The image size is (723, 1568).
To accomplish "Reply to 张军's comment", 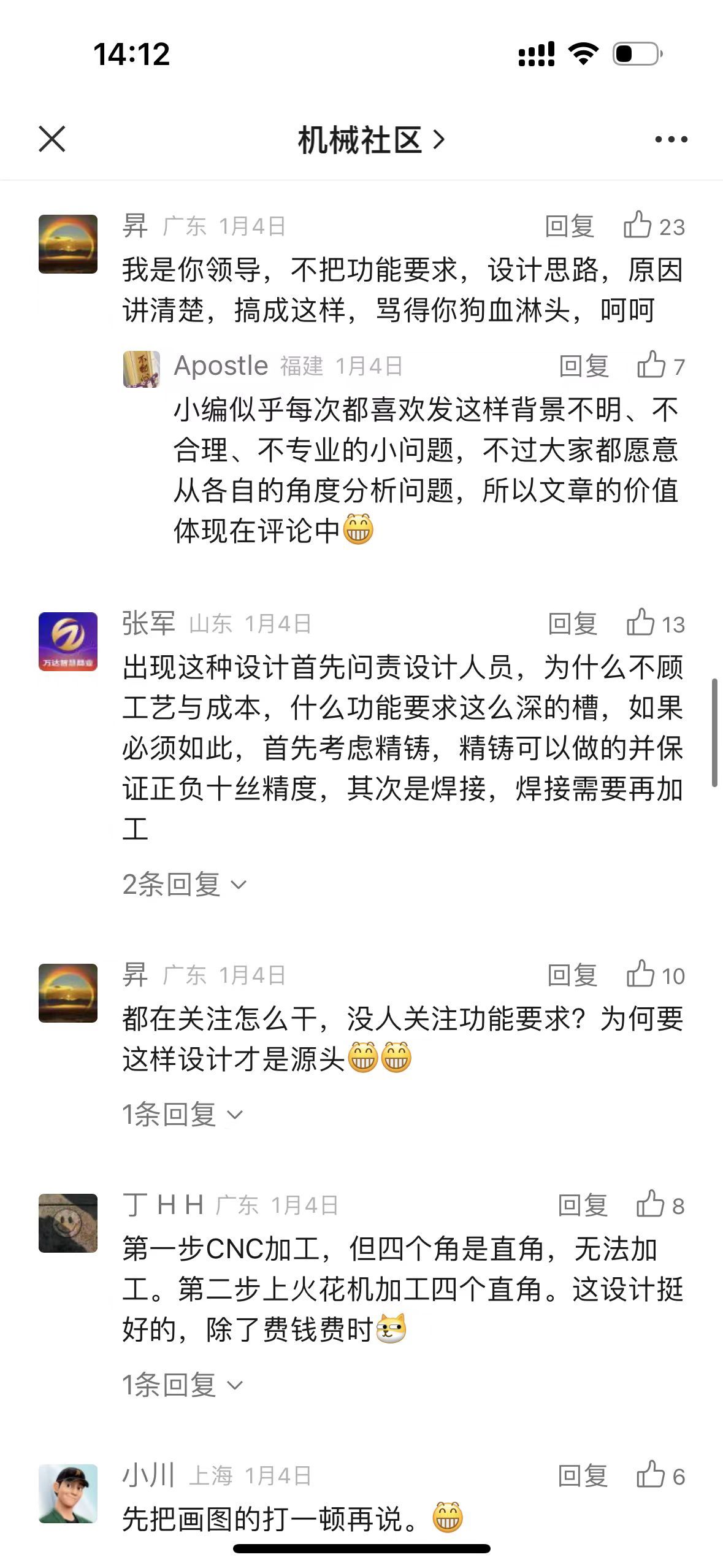I will pyautogui.click(x=572, y=624).
